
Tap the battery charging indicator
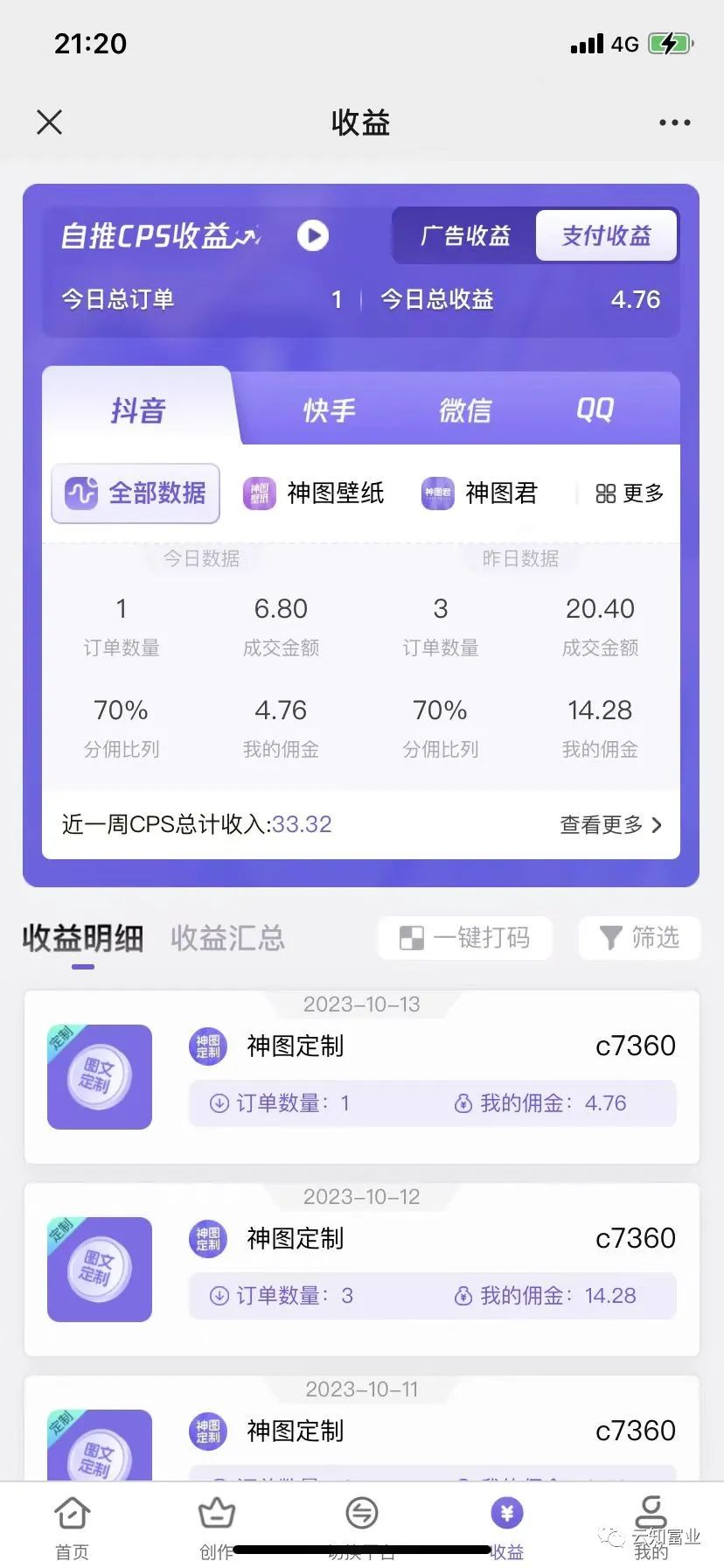668,42
